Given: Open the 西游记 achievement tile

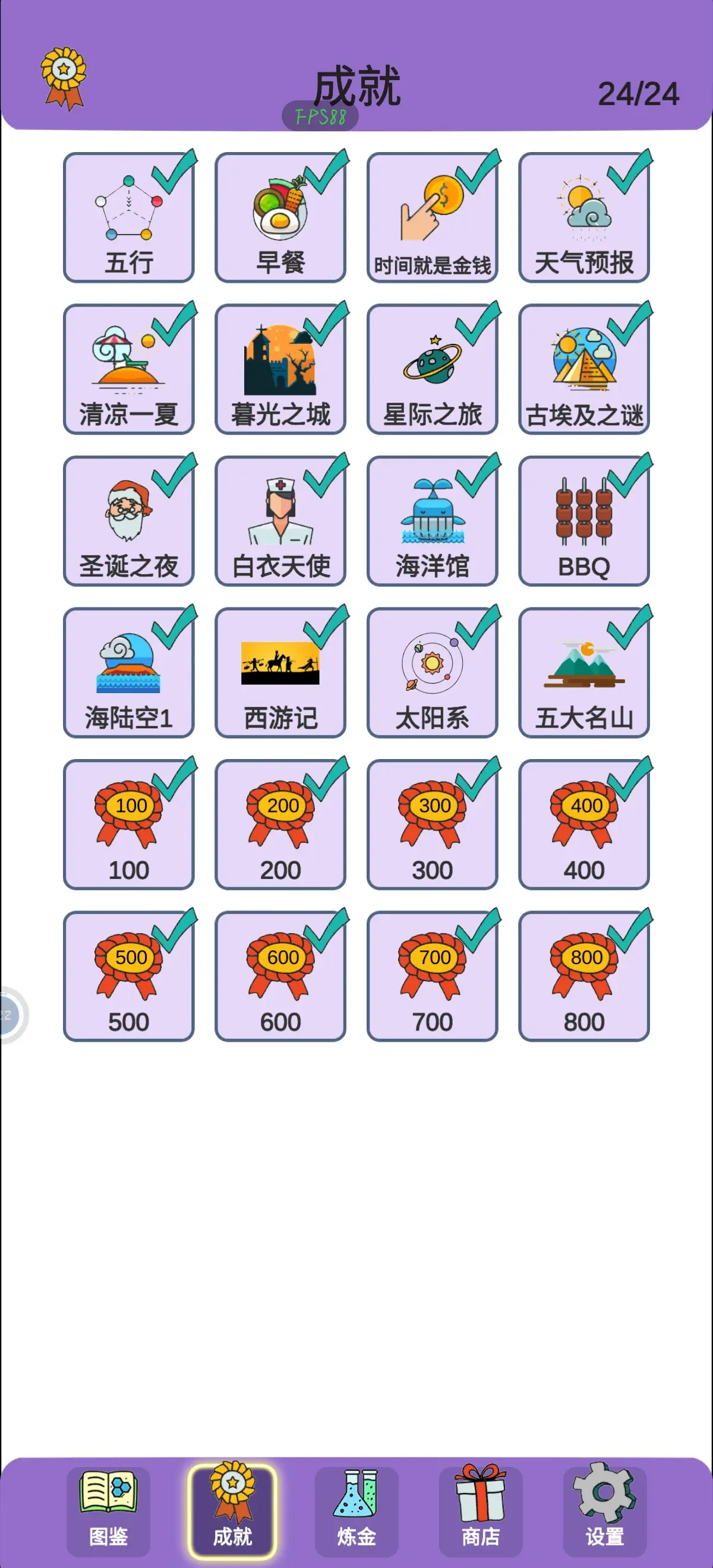Looking at the screenshot, I should [280, 672].
